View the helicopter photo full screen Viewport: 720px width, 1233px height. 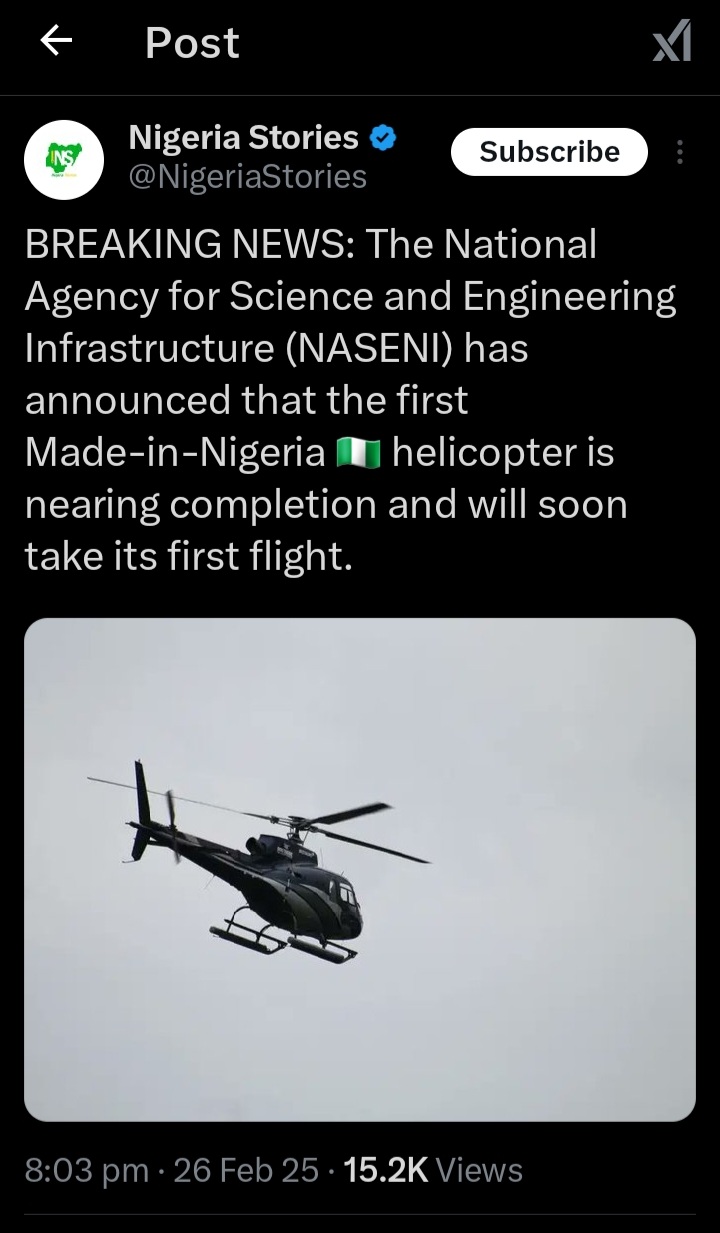pos(360,868)
